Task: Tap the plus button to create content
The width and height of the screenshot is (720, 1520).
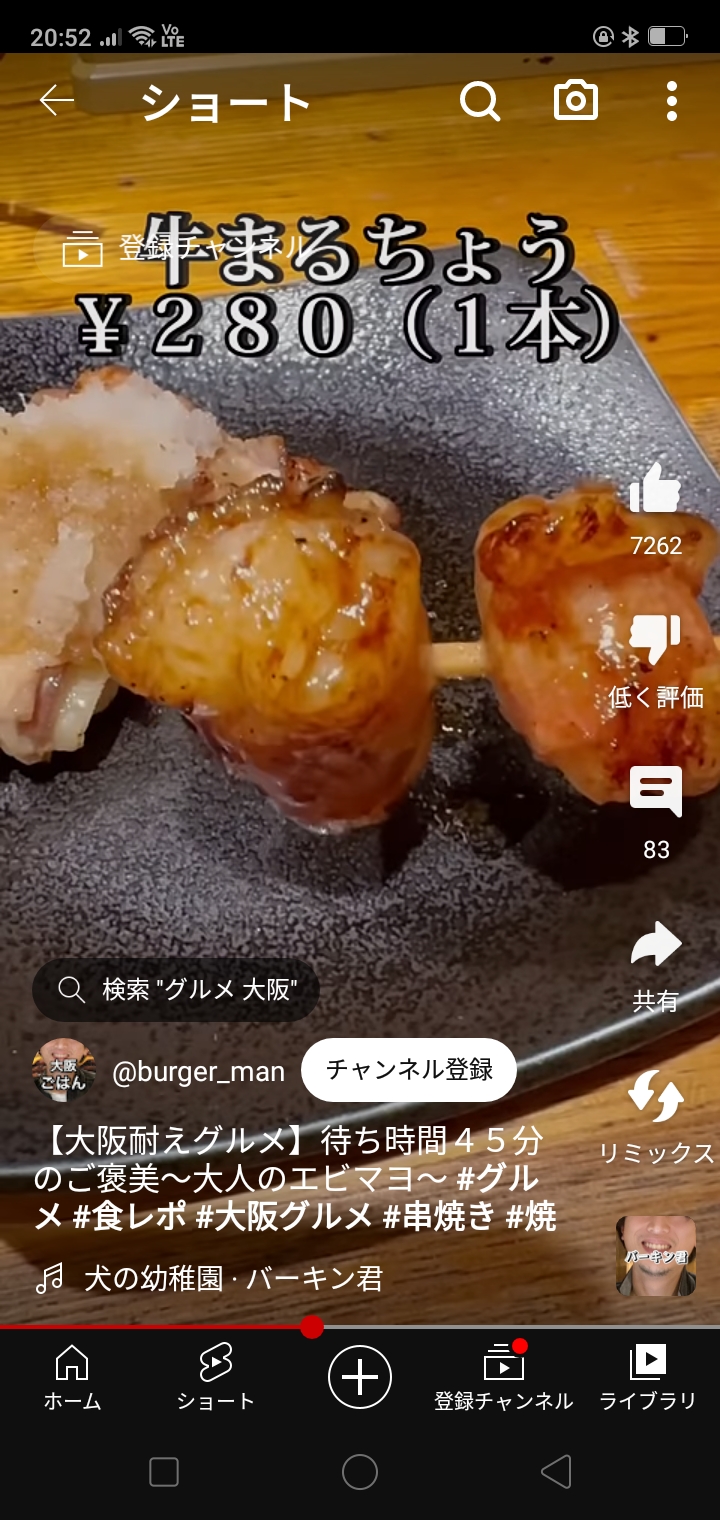Action: [360, 1378]
